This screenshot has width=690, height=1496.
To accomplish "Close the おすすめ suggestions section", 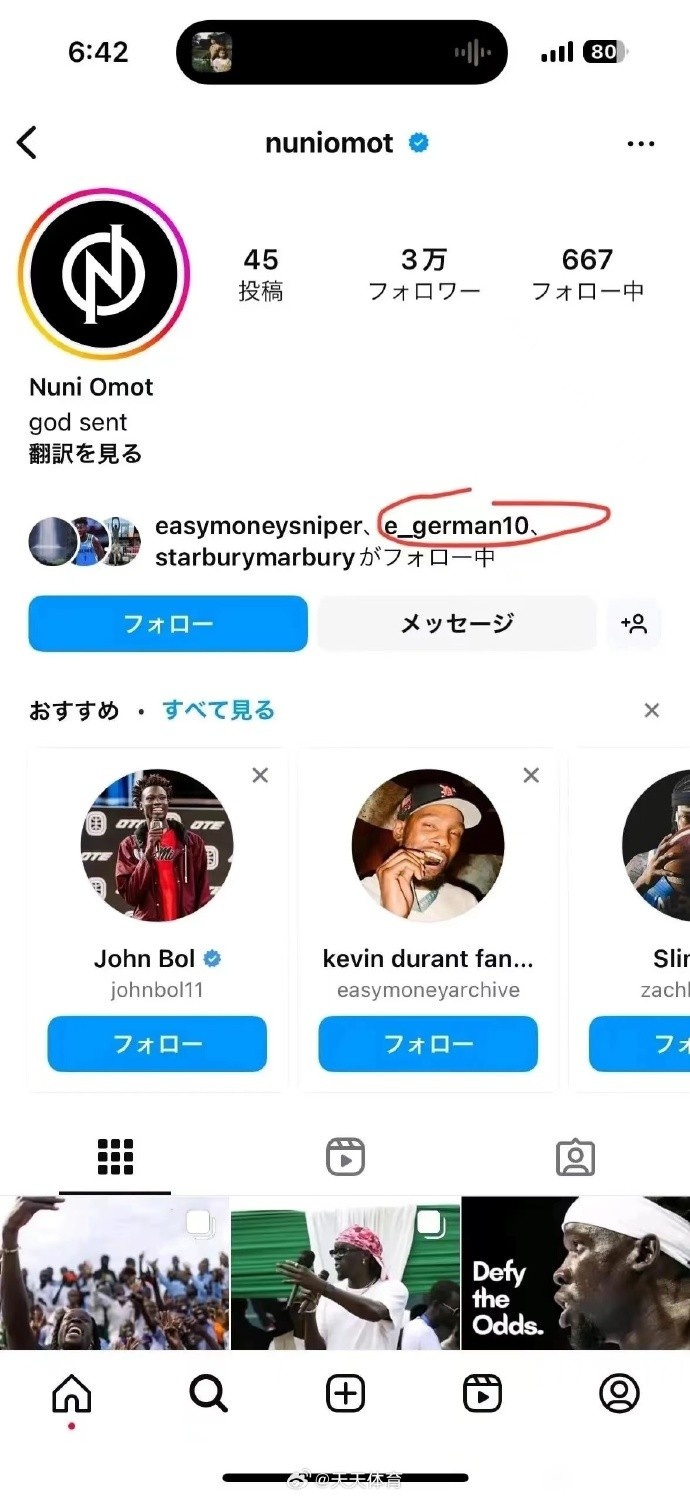I will click(652, 710).
